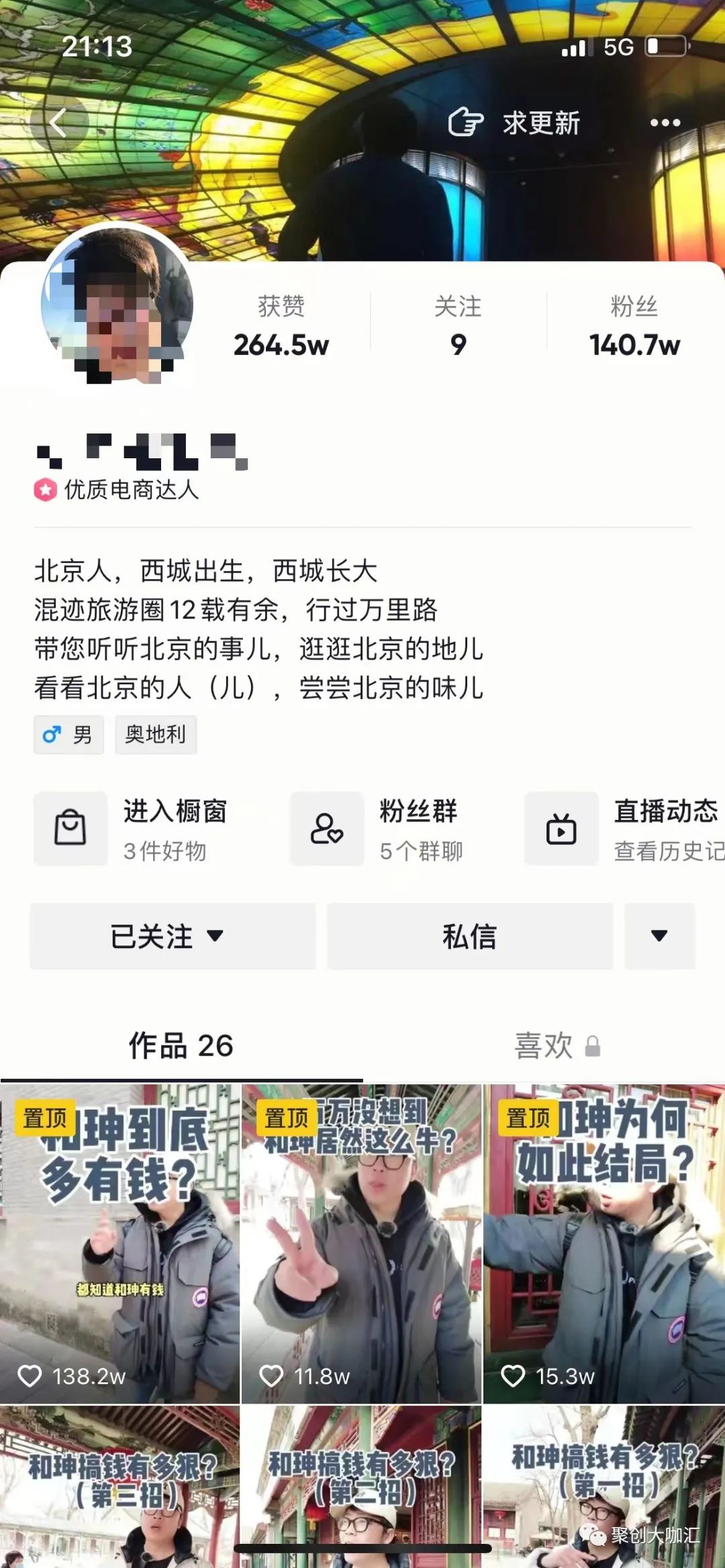The height and width of the screenshot is (1568, 725).
Task: Tap the 已关注 following dropdown button
Action: click(x=173, y=936)
